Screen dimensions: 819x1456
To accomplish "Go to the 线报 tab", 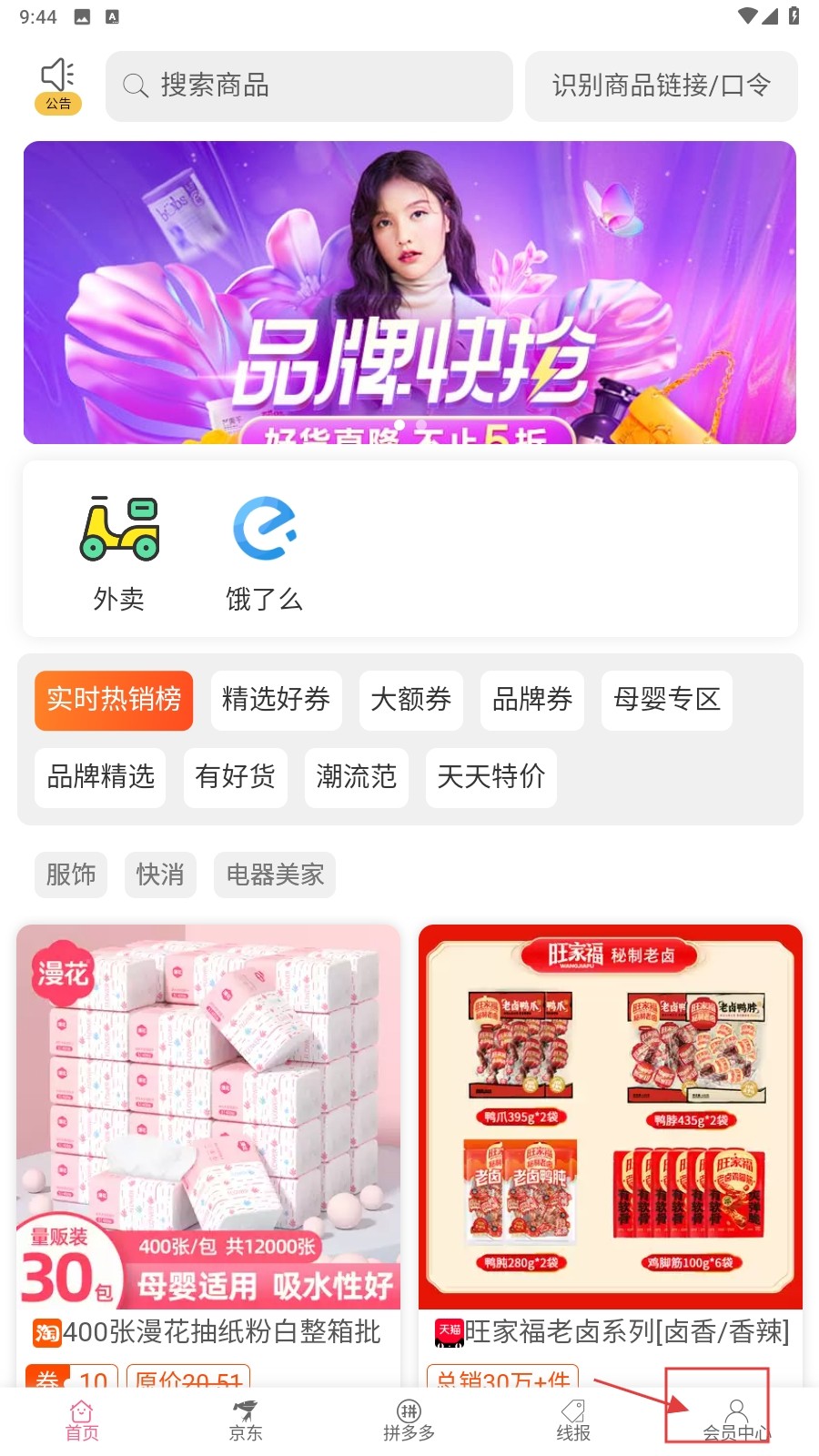I will pyautogui.click(x=573, y=1421).
